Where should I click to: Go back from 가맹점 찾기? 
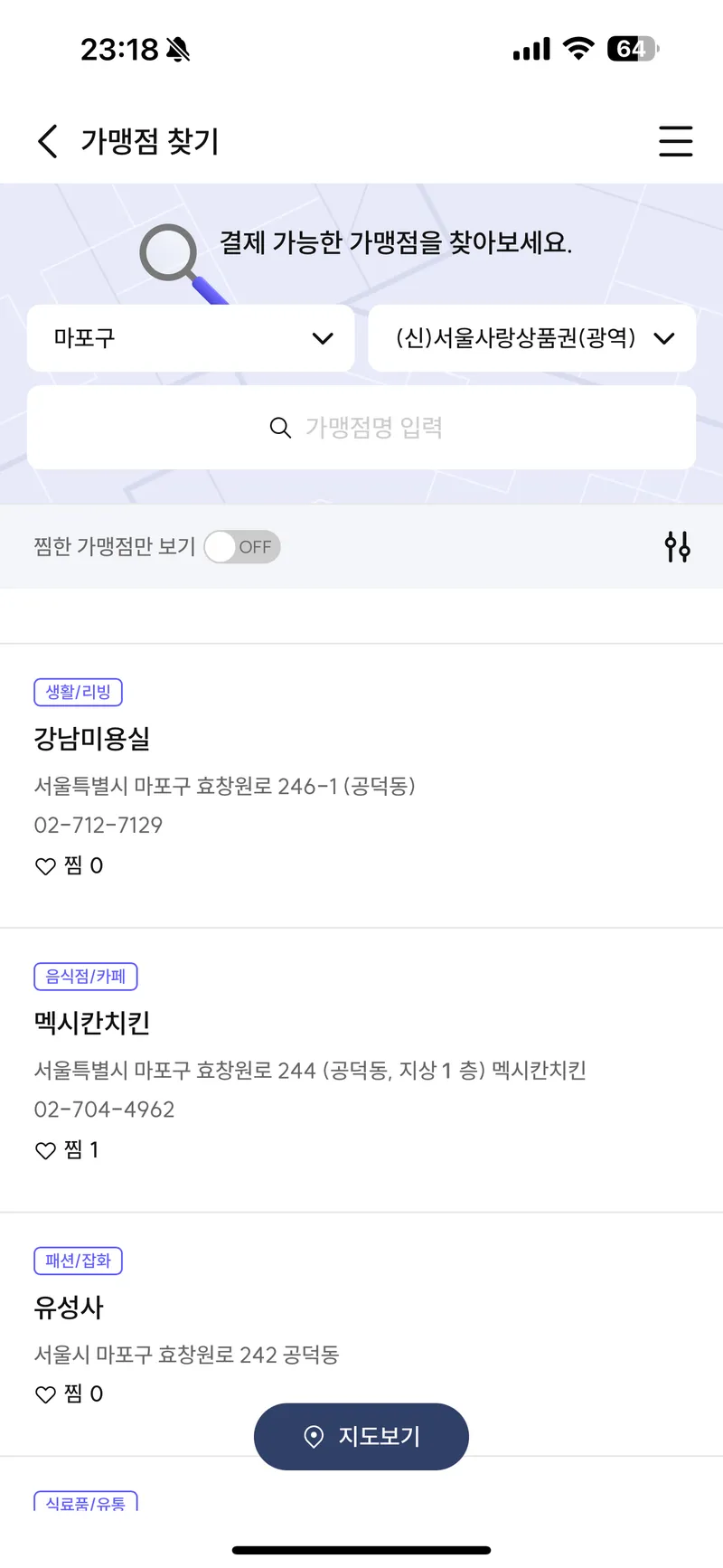tap(48, 142)
